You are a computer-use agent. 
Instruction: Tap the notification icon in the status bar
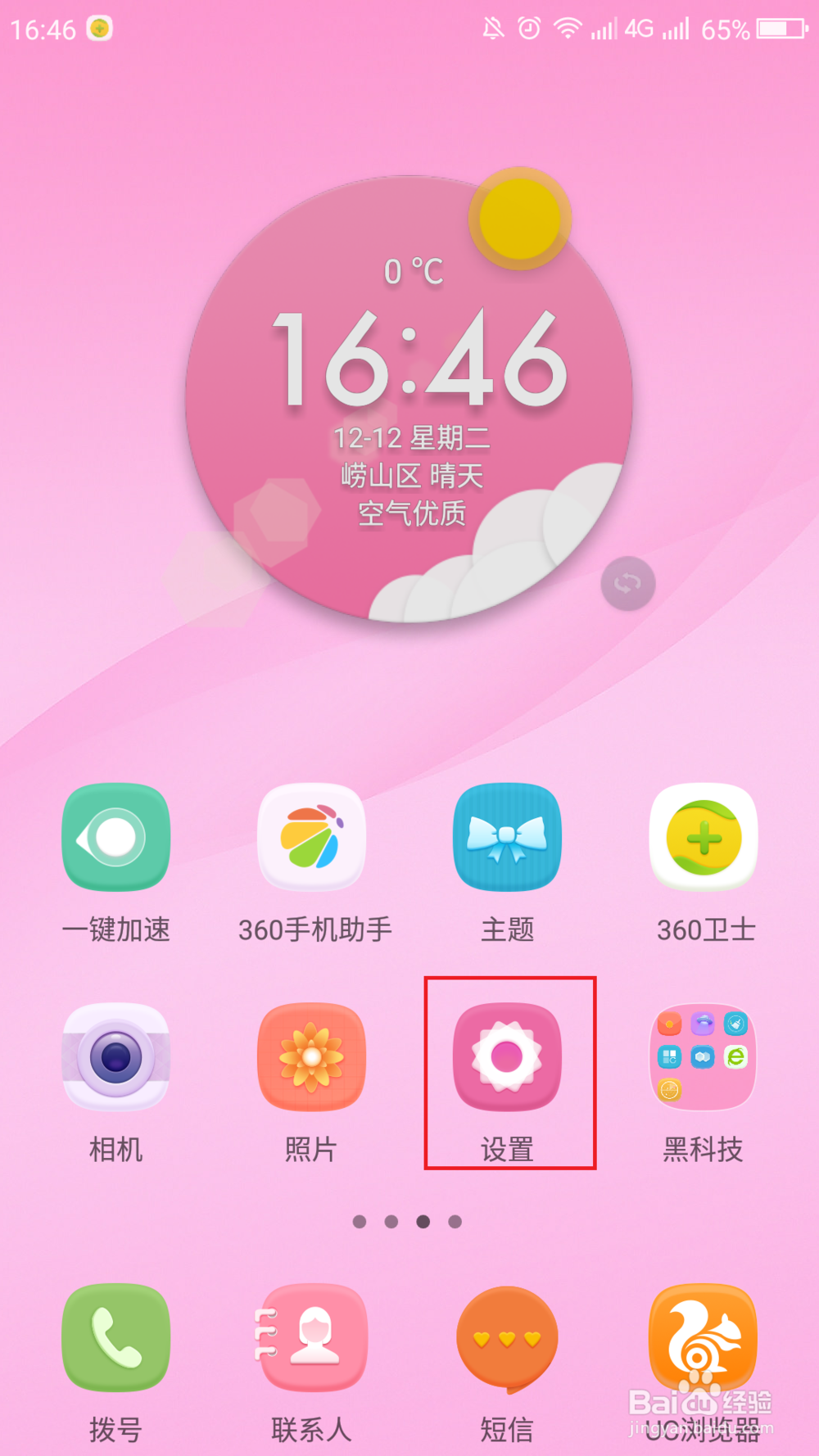pyautogui.click(x=98, y=29)
